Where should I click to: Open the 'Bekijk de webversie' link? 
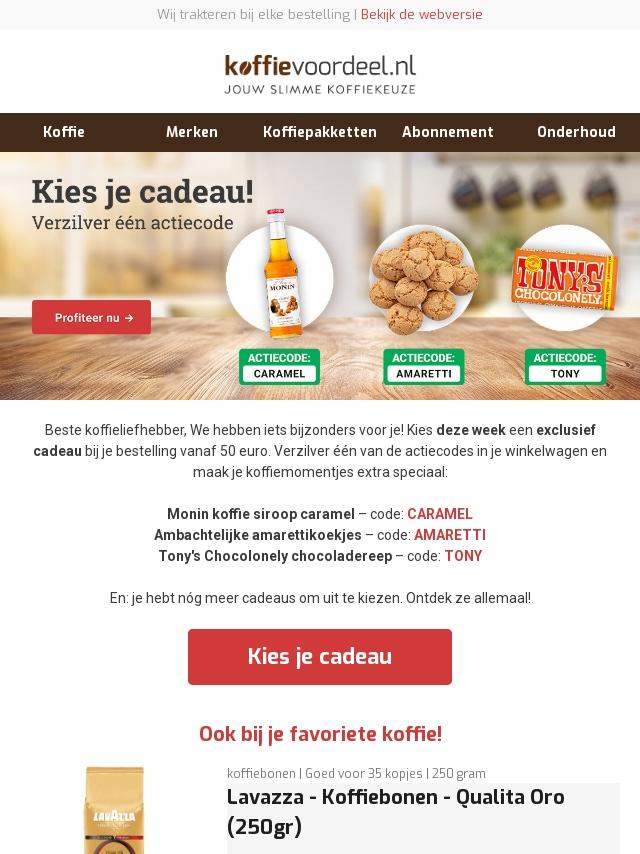(x=421, y=14)
